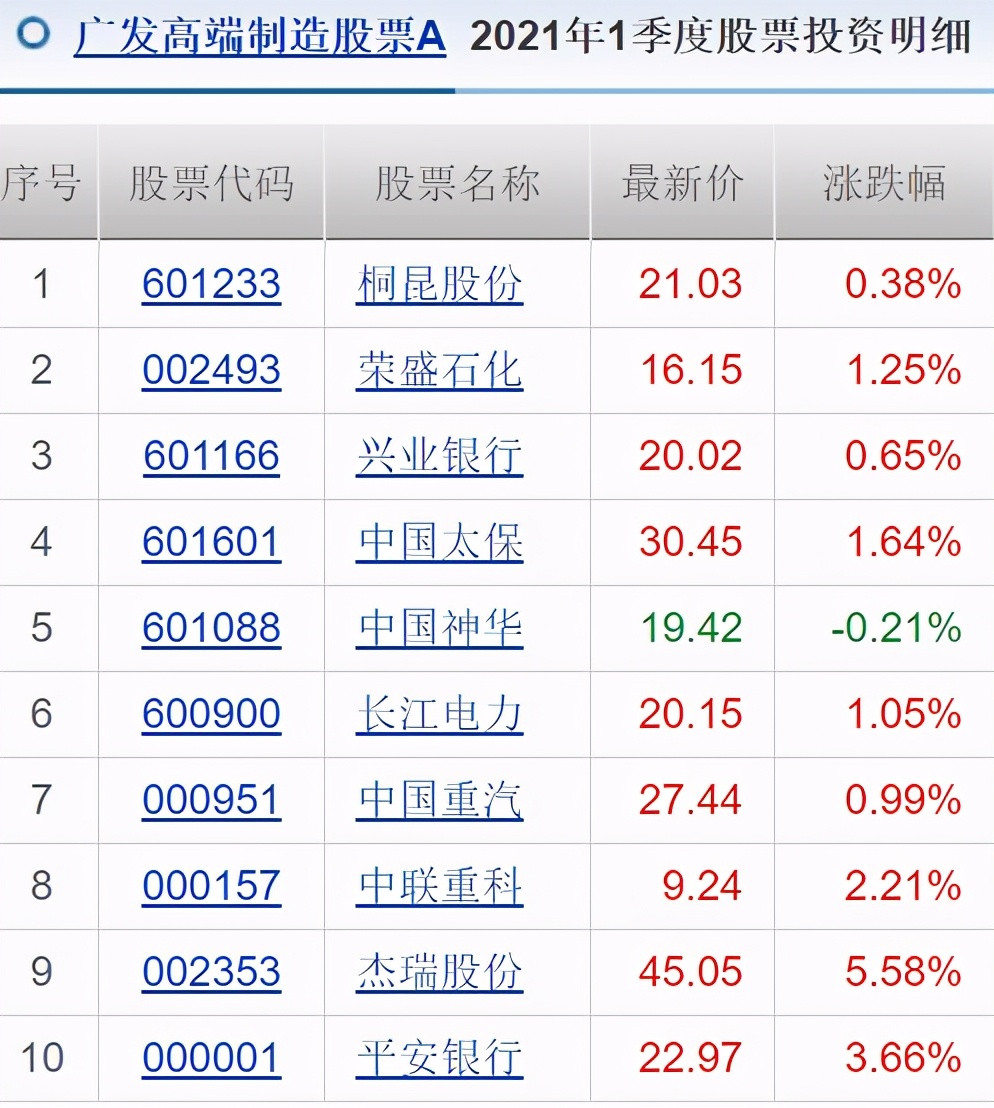
Task: Open the 长江电力 stock name link
Action: click(438, 714)
